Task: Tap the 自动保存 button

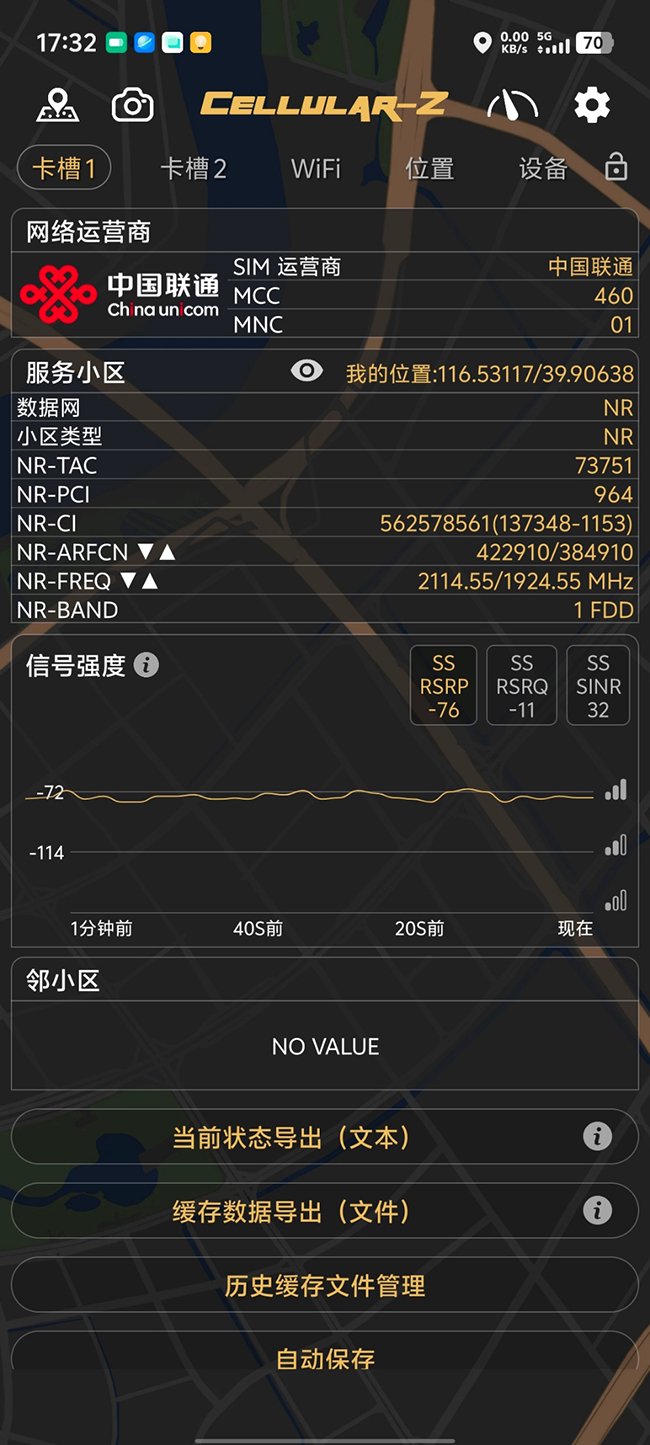Action: [325, 1358]
